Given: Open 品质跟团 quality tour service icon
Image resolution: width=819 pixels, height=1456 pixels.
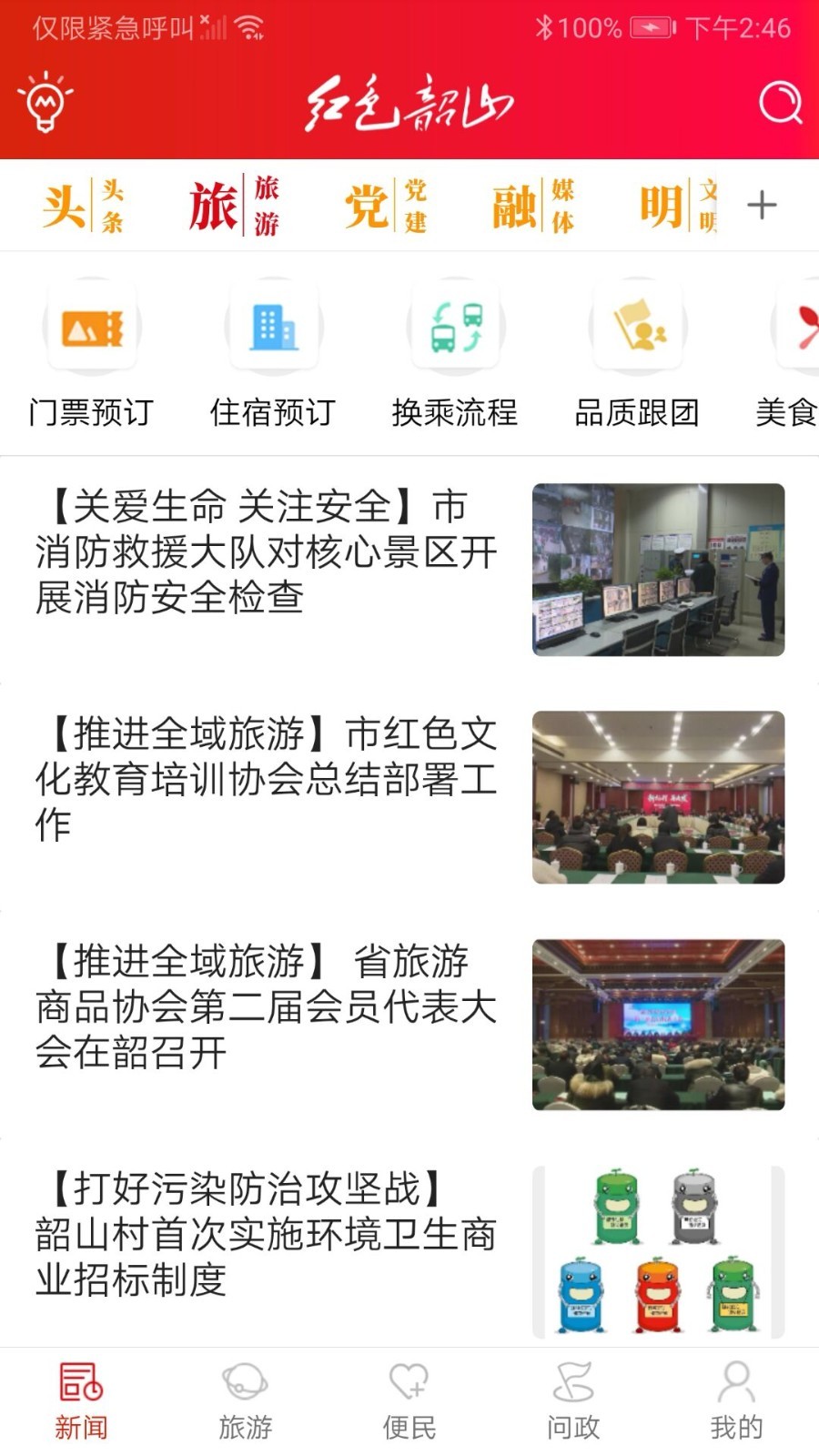Looking at the screenshot, I should pyautogui.click(x=637, y=355).
